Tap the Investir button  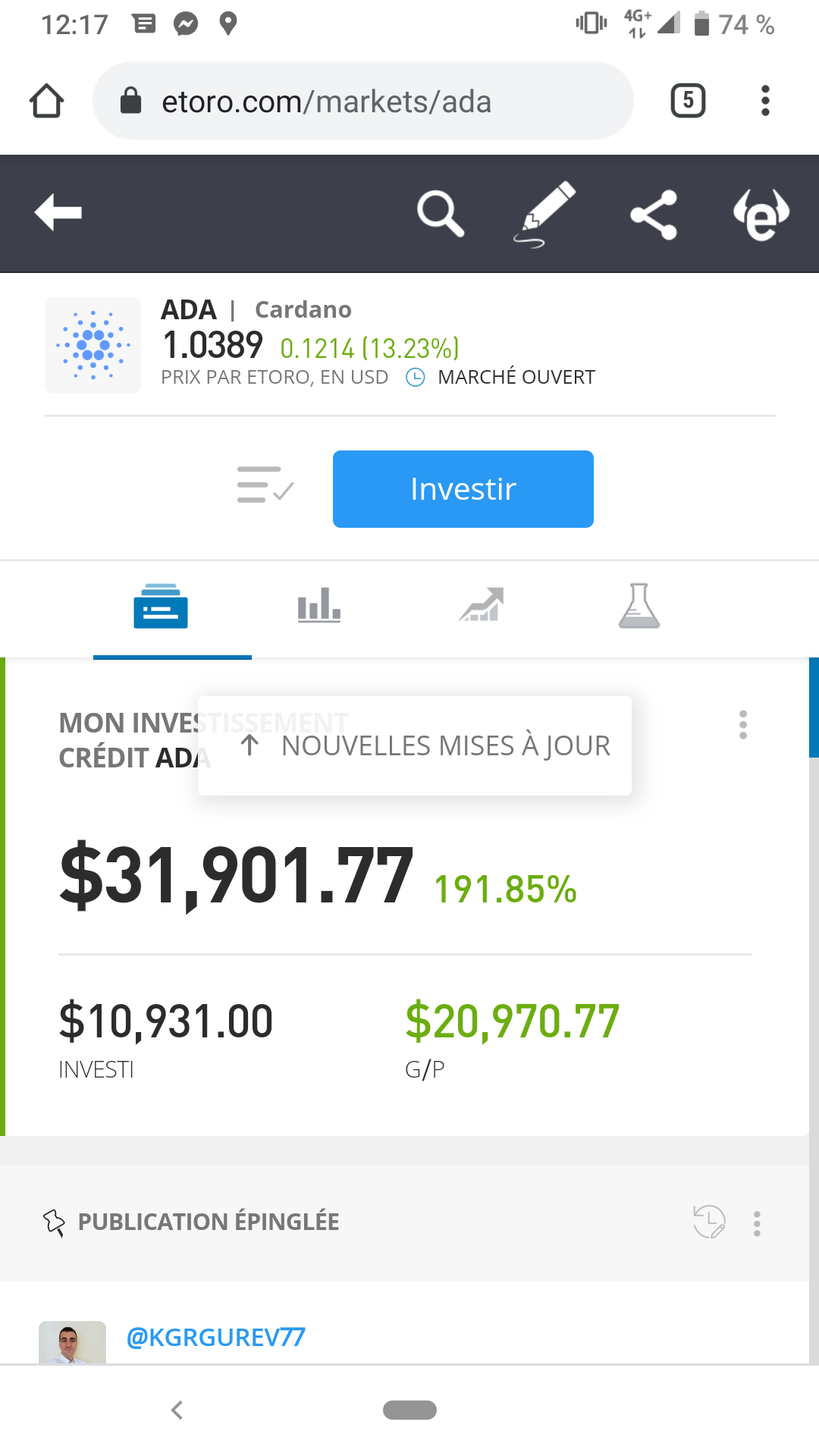coord(463,489)
